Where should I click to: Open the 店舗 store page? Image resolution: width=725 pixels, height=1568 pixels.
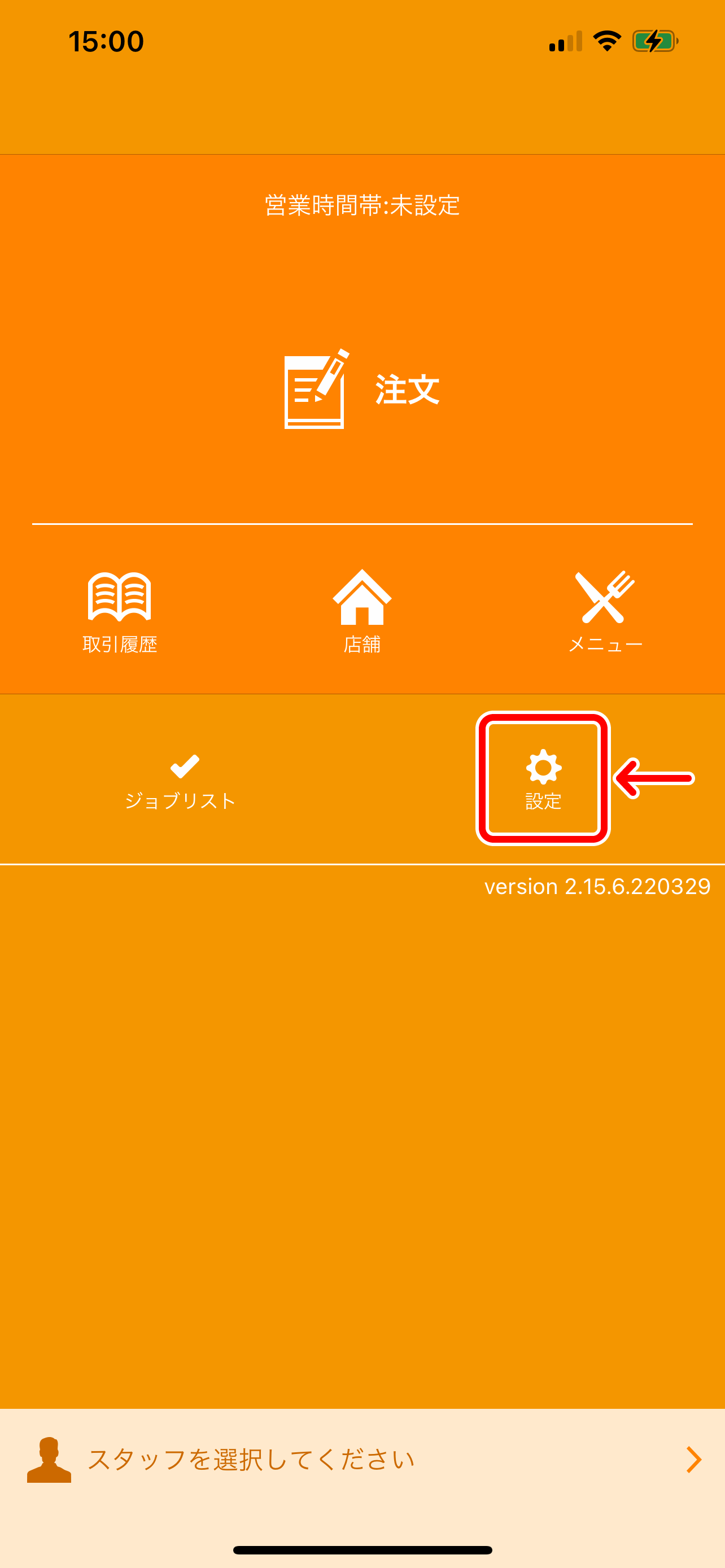[x=362, y=612]
